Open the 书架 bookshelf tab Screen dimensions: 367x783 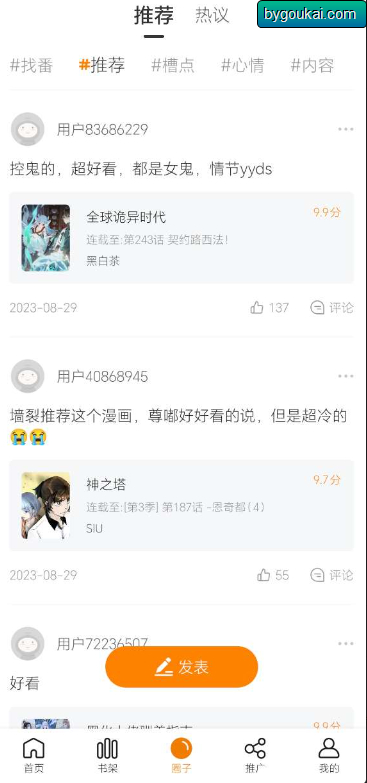pos(107,755)
